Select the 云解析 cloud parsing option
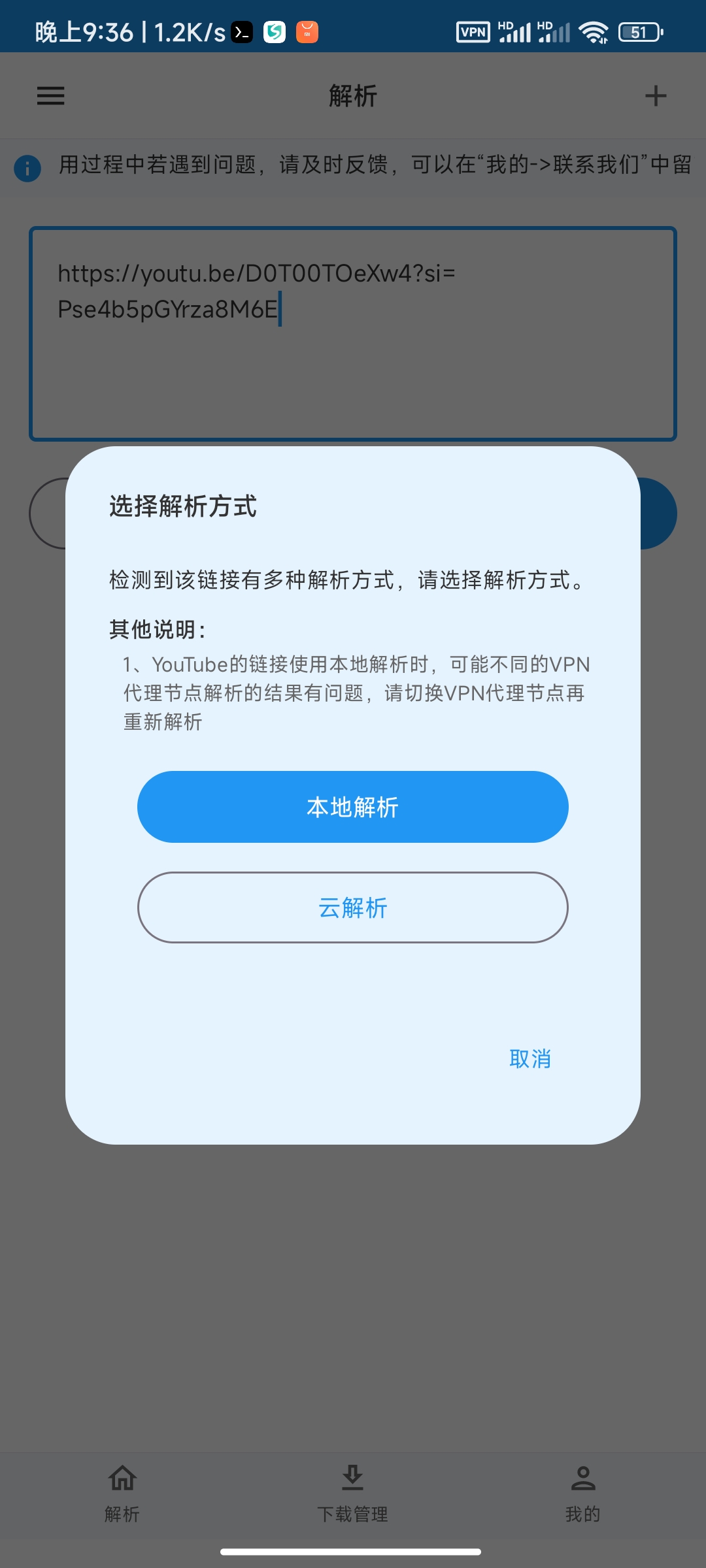This screenshot has width=706, height=1568. (352, 907)
